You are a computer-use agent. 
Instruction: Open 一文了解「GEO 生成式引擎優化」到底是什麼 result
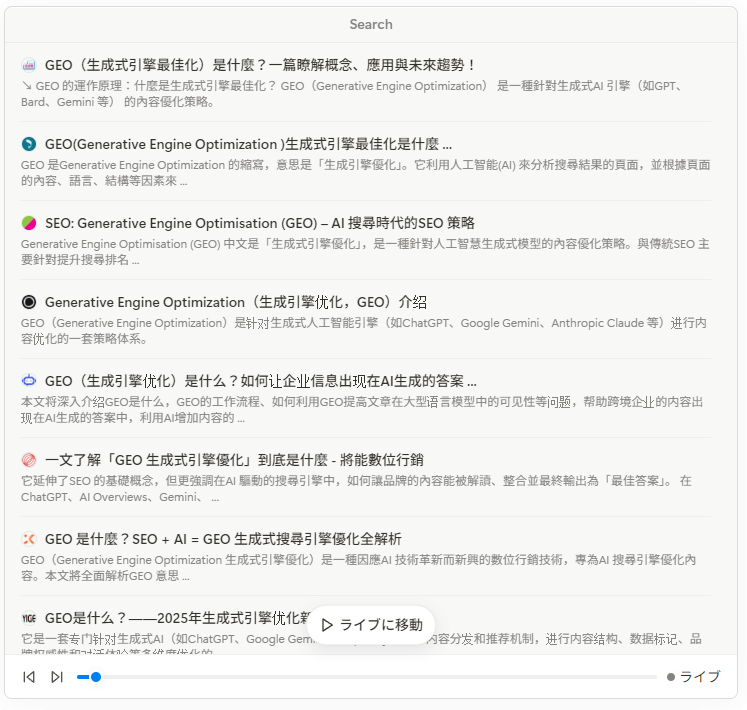coord(234,460)
